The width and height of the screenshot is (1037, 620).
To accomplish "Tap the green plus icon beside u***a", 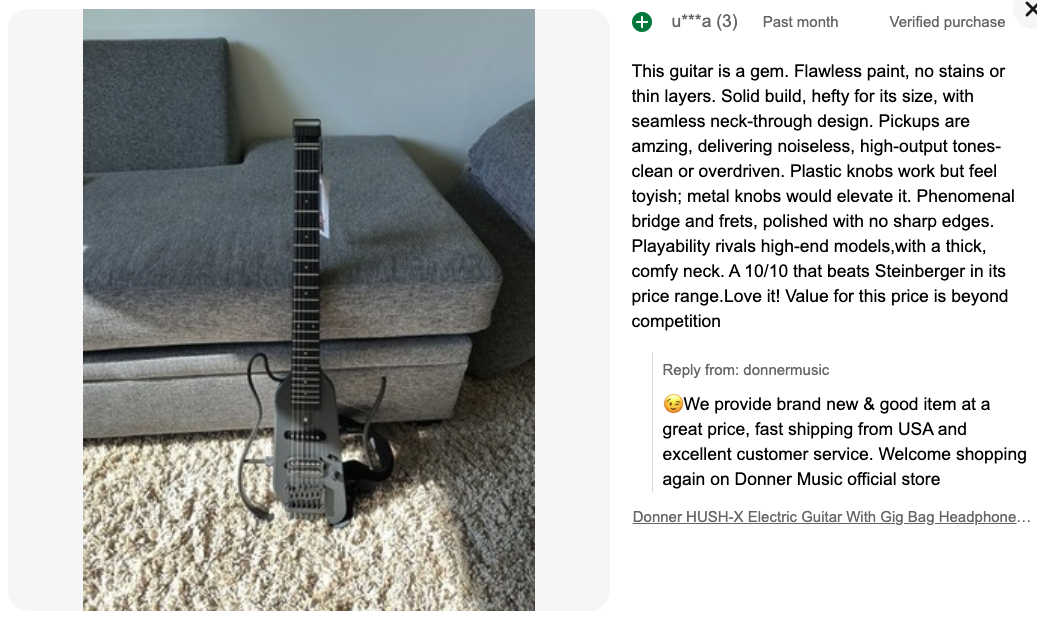I will pos(642,22).
